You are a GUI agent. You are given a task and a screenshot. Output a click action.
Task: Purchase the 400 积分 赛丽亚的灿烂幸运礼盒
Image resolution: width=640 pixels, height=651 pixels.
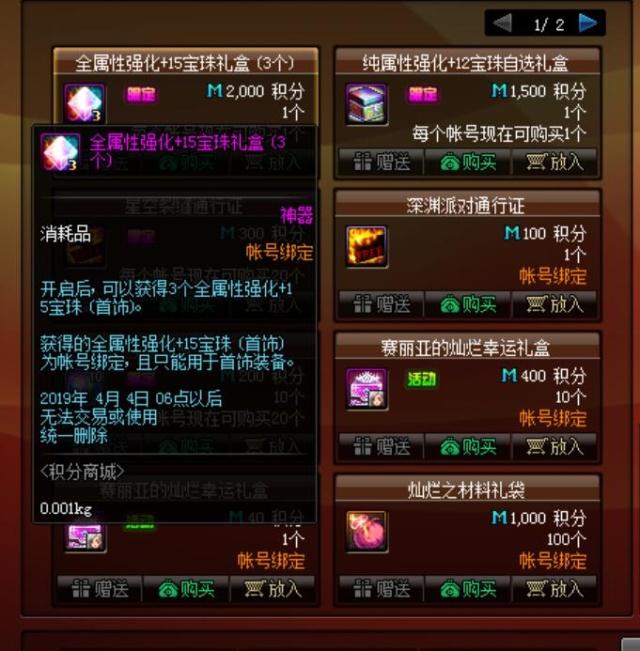(x=468, y=447)
